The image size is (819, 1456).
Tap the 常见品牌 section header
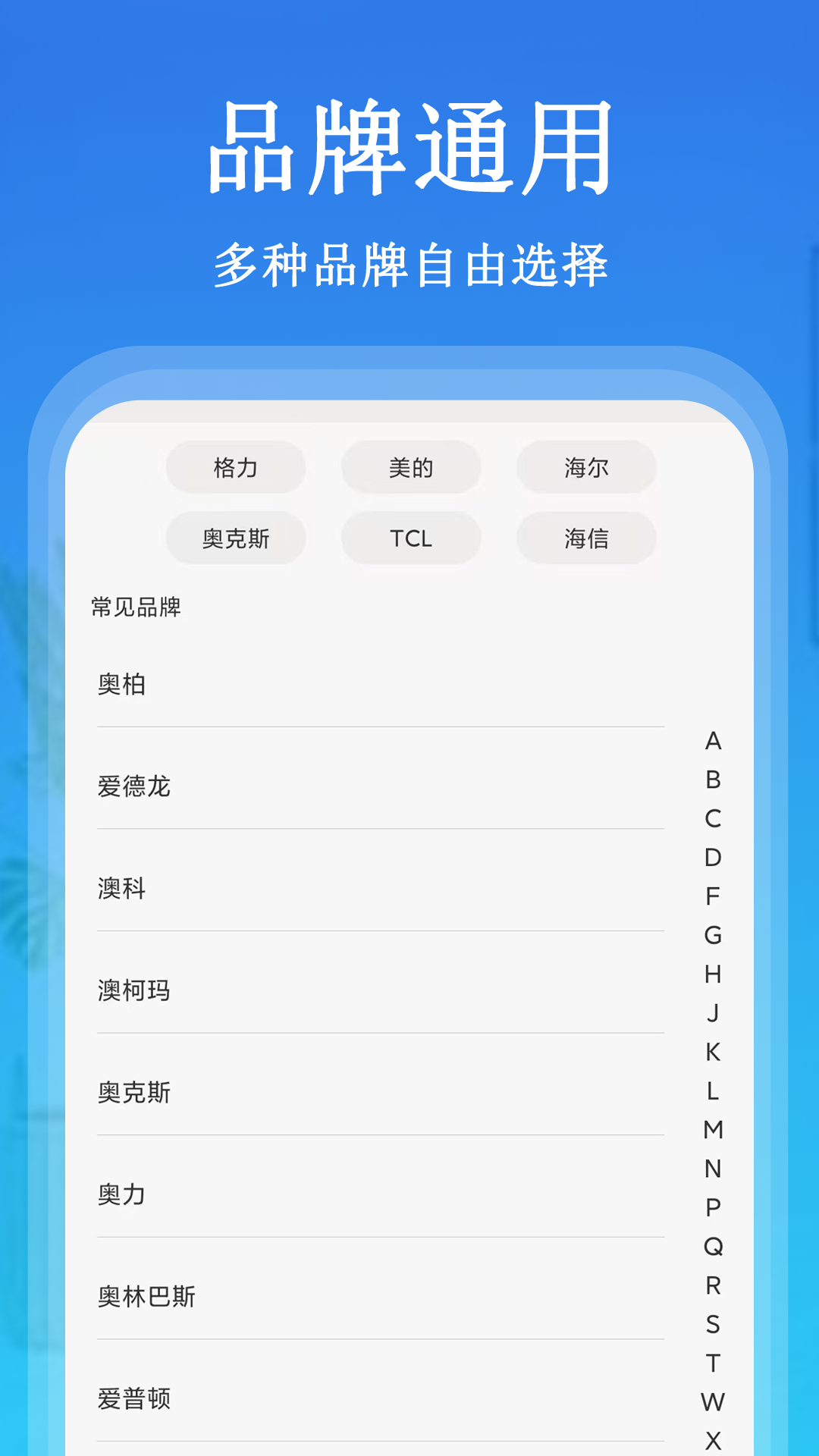(136, 607)
